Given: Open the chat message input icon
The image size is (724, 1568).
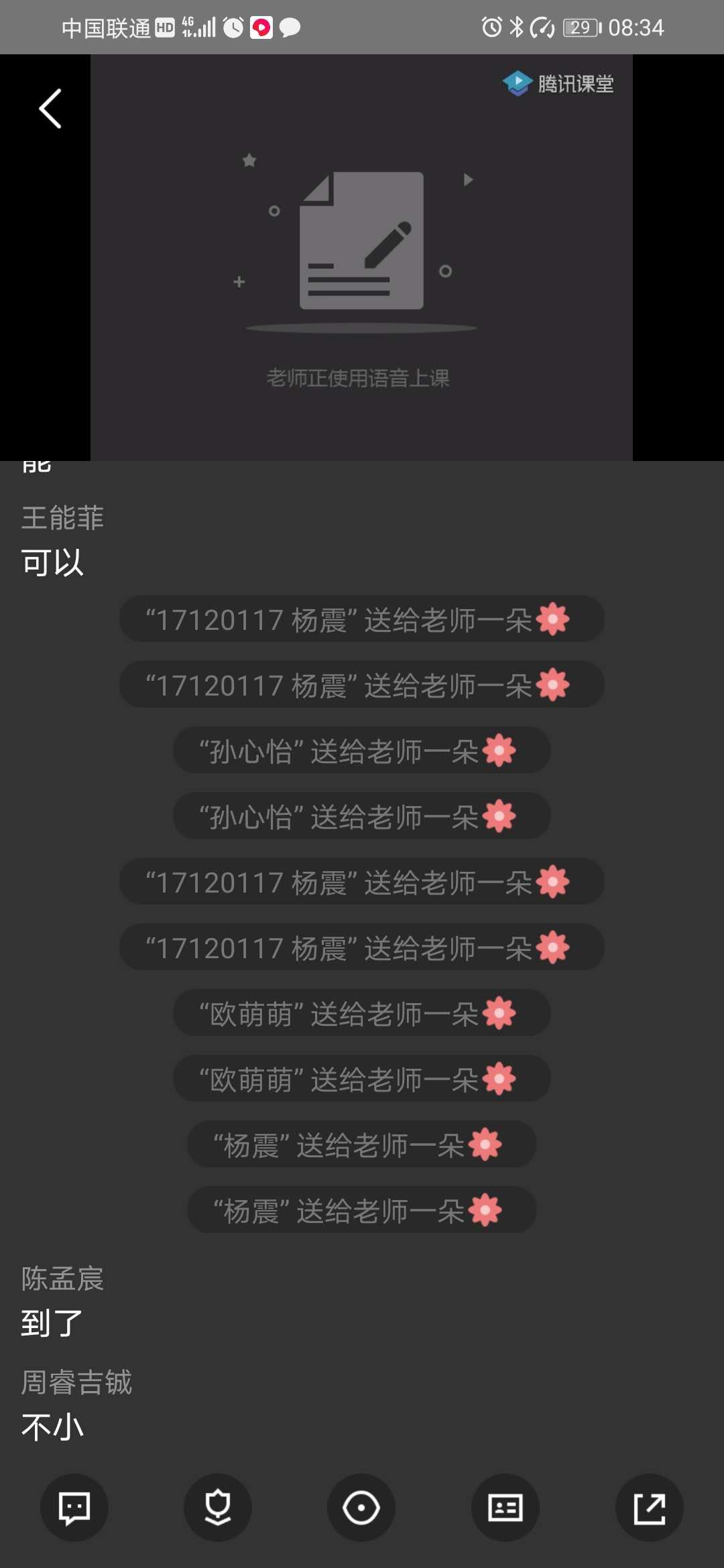Looking at the screenshot, I should point(74,1508).
